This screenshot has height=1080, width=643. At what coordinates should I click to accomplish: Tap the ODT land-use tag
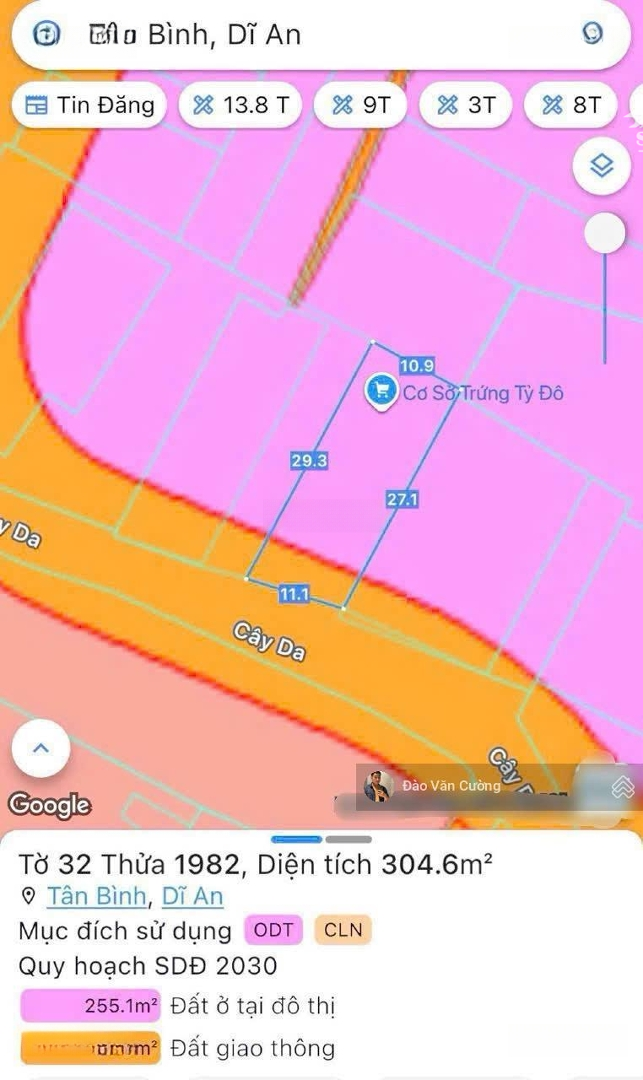[273, 931]
